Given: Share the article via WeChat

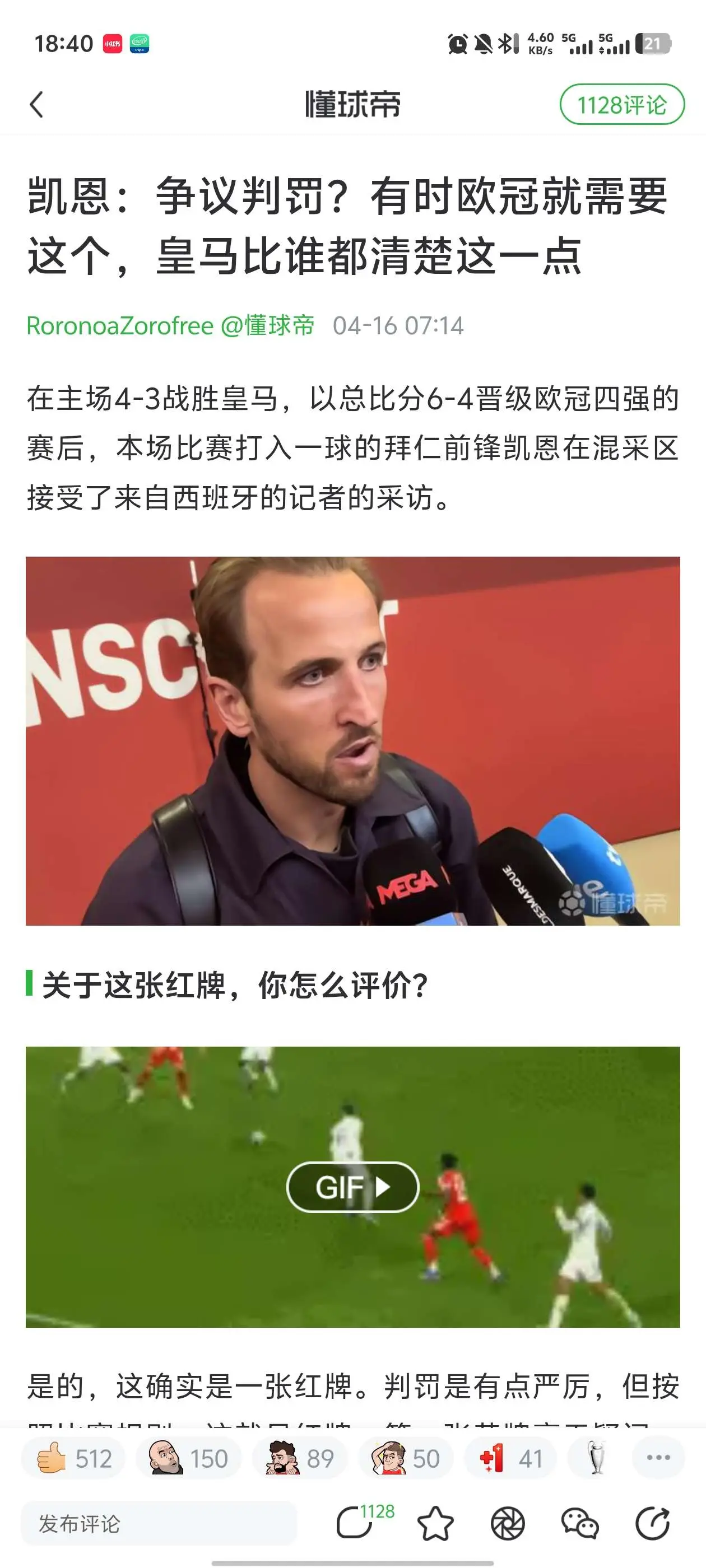Looking at the screenshot, I should tap(580, 1524).
